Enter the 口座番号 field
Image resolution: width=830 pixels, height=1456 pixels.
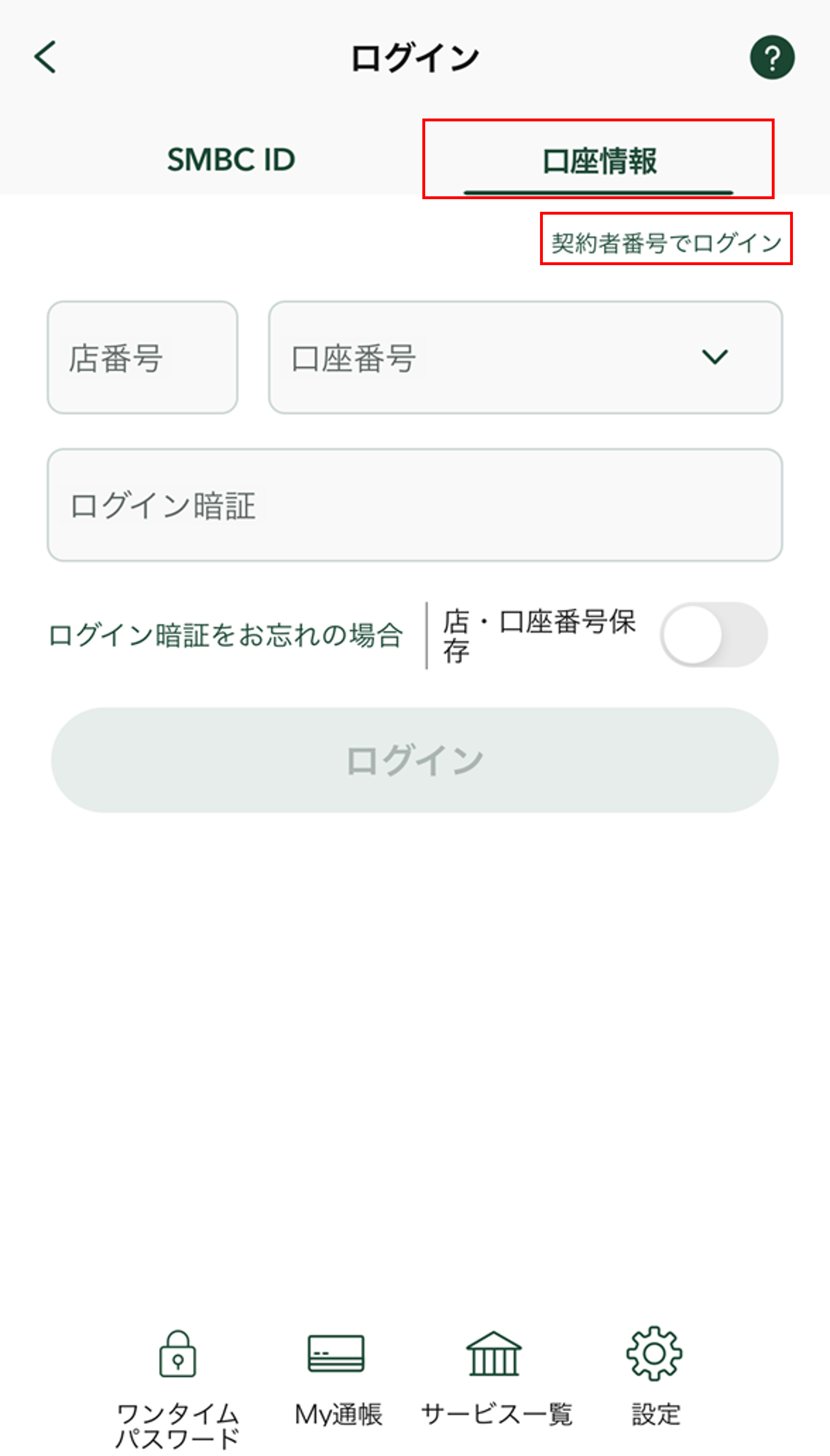tap(525, 358)
